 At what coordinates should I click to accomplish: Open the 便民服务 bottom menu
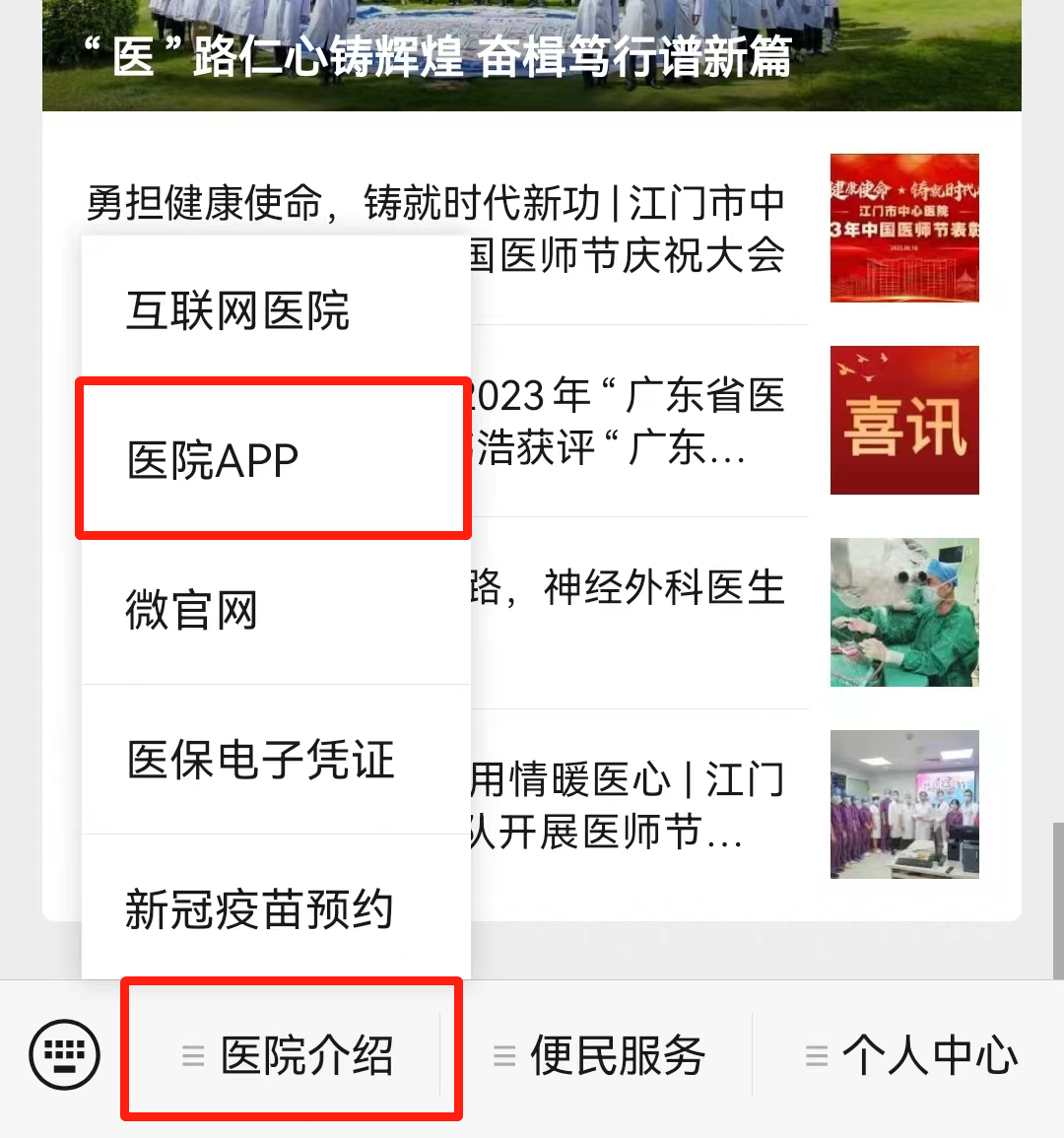(x=601, y=1055)
